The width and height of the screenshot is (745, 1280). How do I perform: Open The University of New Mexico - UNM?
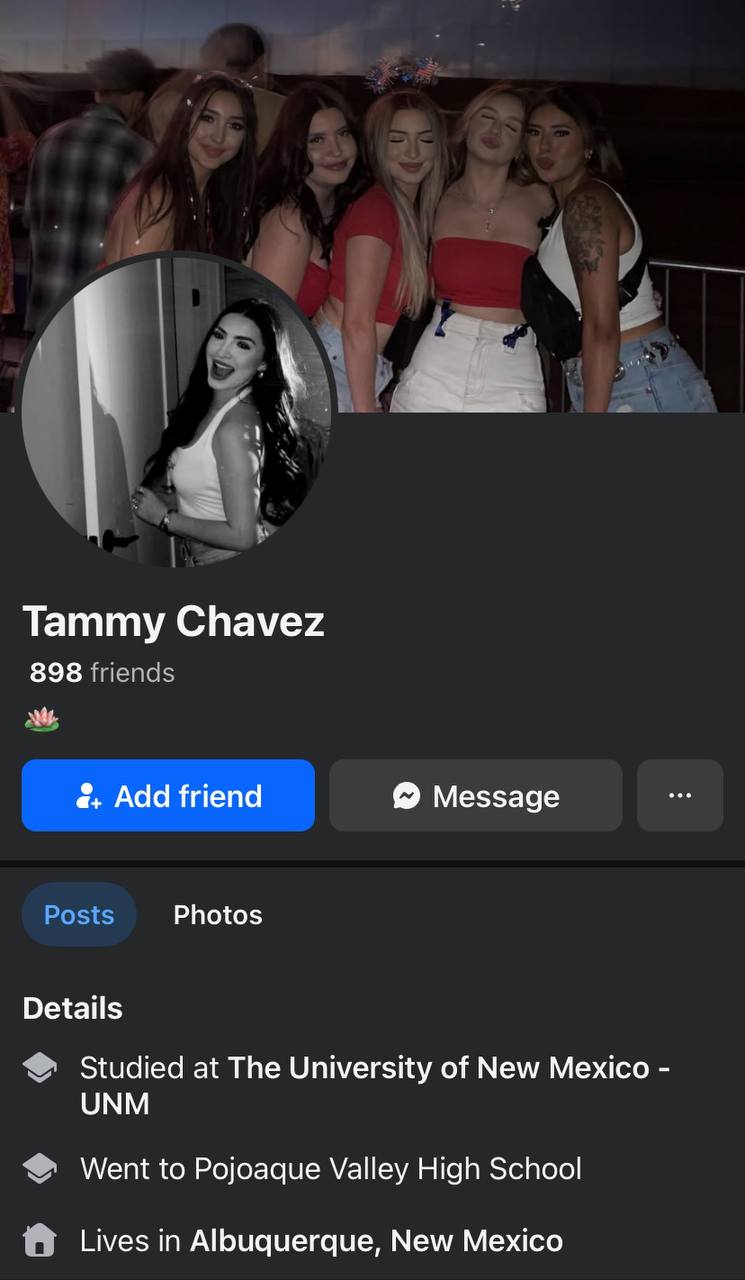click(x=375, y=1086)
